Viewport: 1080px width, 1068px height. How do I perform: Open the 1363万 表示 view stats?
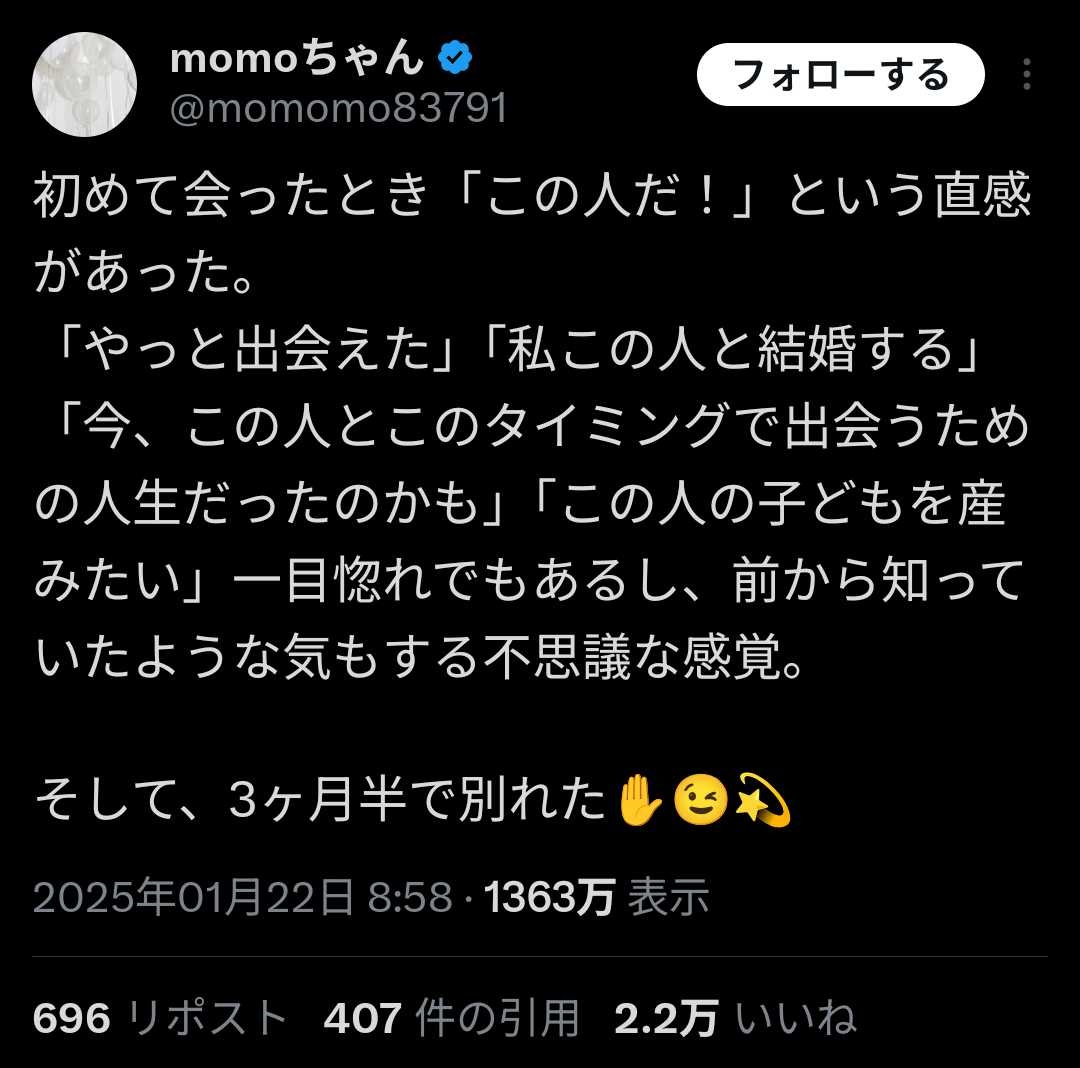coord(597,897)
